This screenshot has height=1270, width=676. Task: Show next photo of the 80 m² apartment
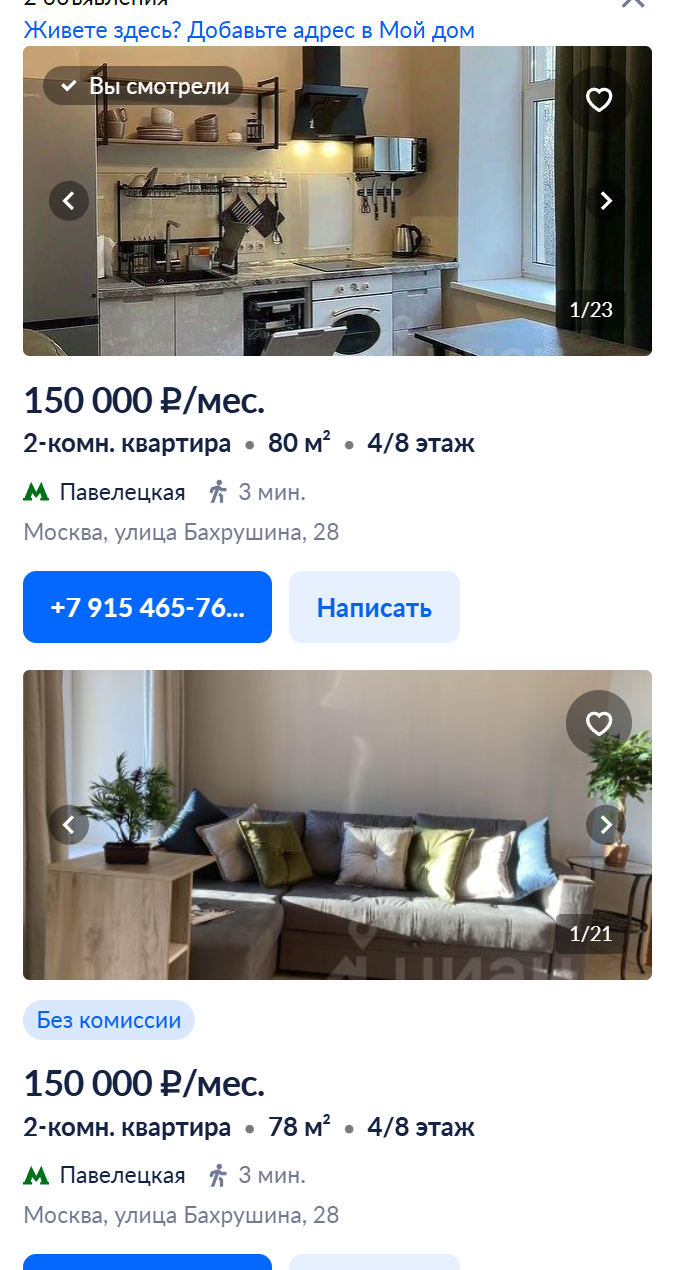coord(605,200)
